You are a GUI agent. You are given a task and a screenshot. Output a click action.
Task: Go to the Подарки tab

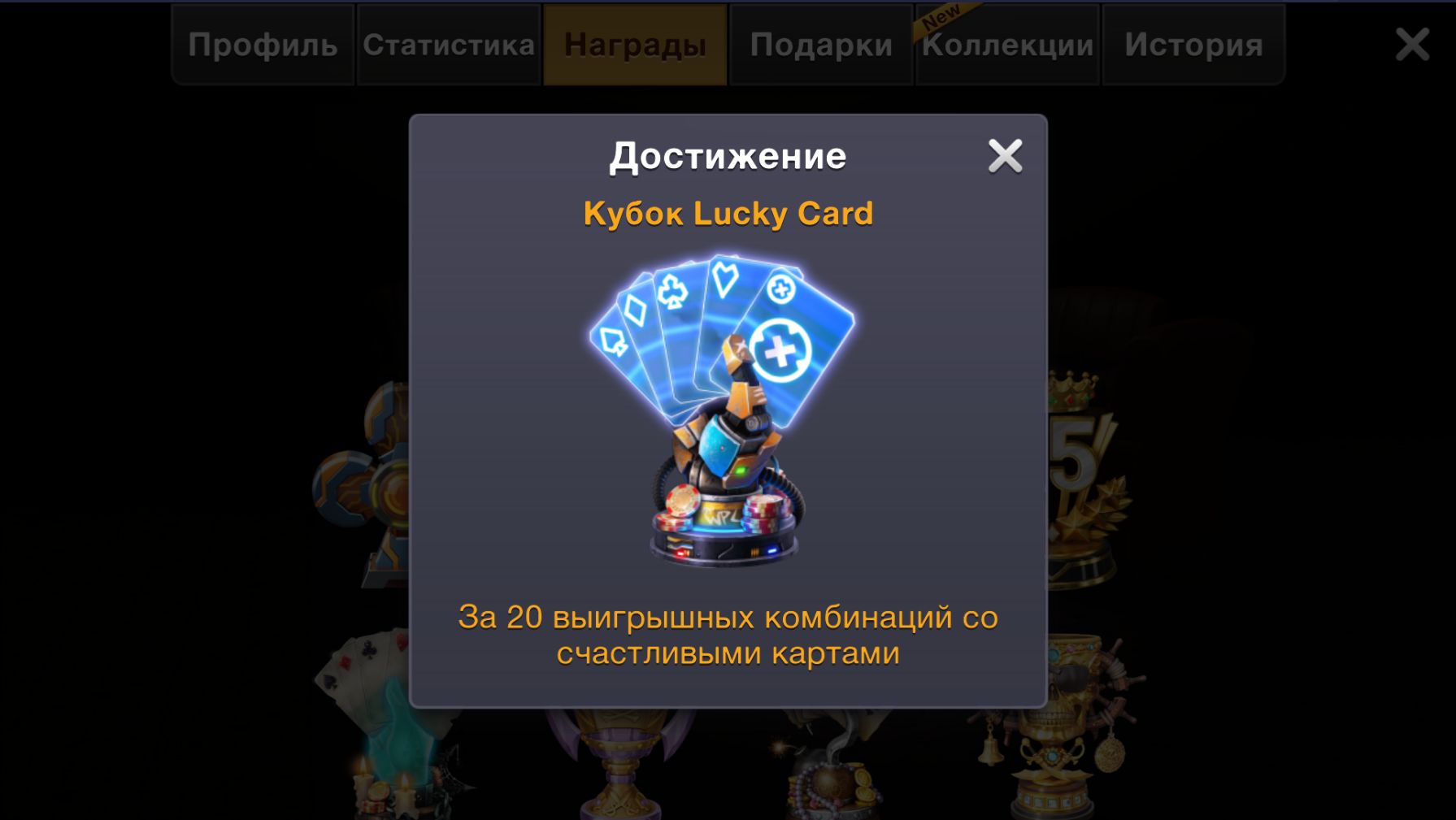coord(821,45)
